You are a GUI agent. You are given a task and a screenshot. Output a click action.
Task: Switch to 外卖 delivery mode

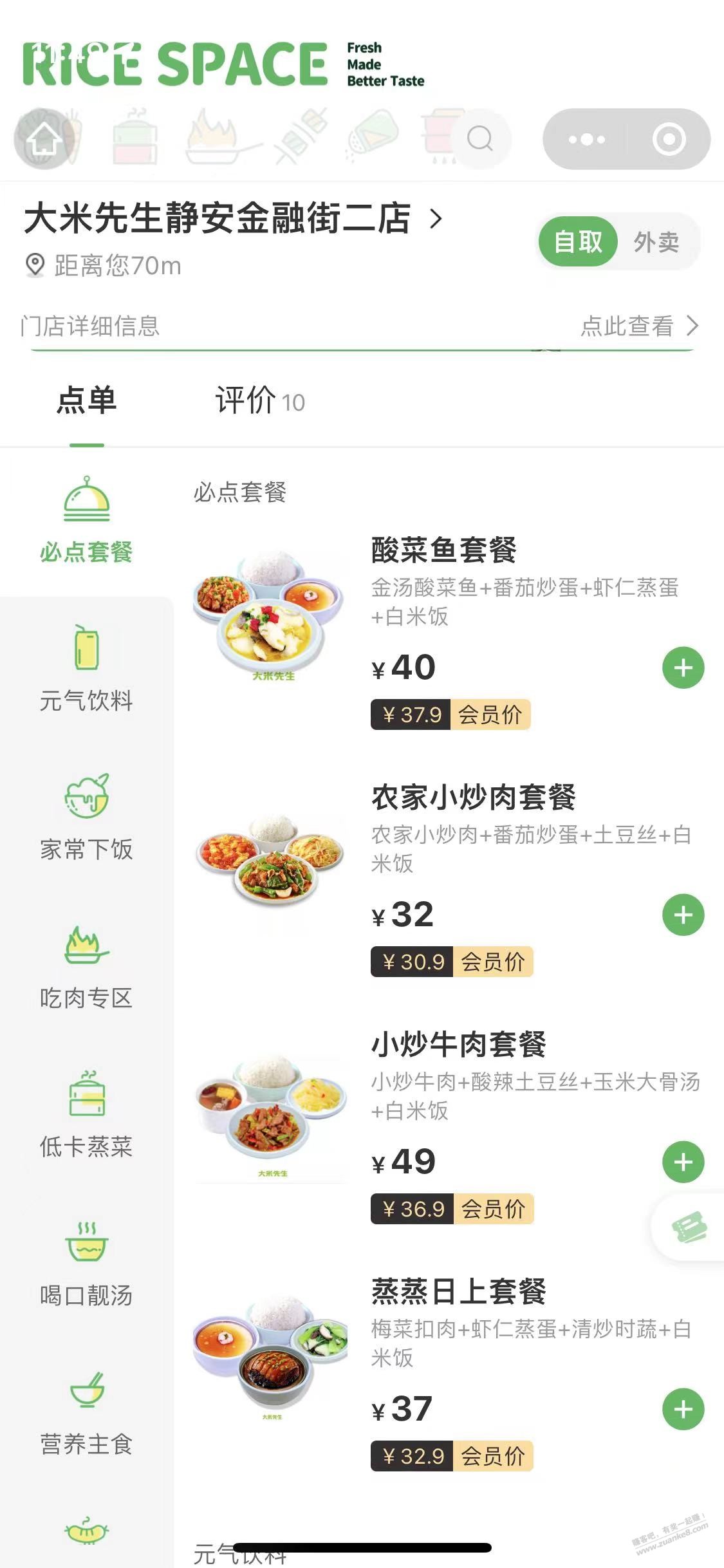(x=656, y=242)
